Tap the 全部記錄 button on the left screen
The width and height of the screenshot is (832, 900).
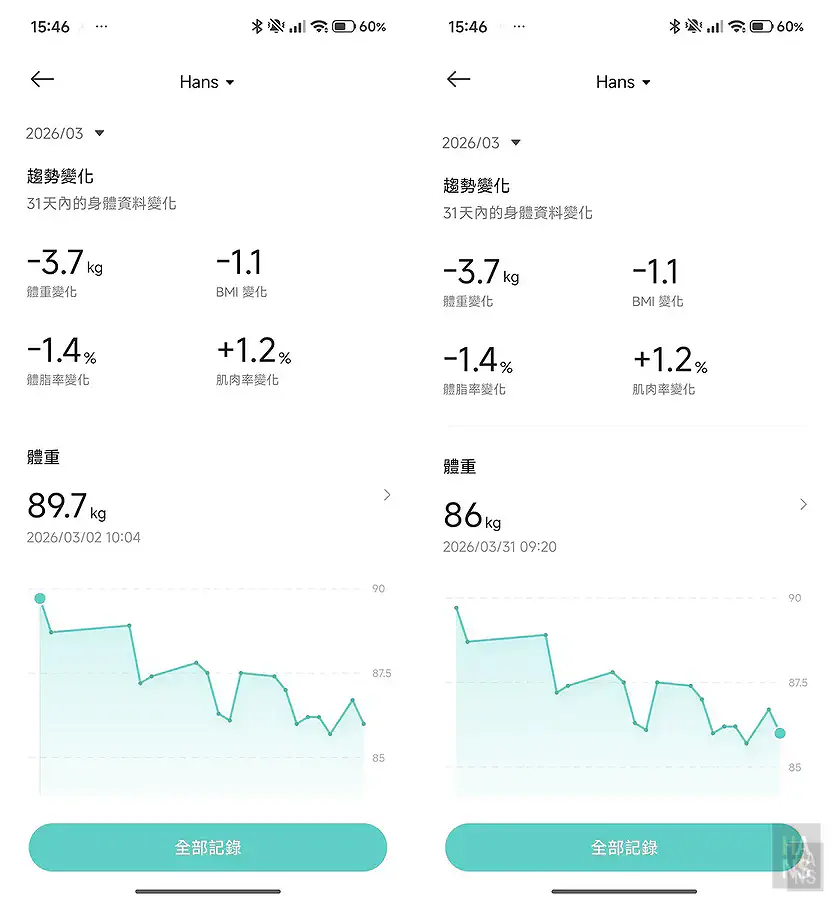click(x=207, y=846)
